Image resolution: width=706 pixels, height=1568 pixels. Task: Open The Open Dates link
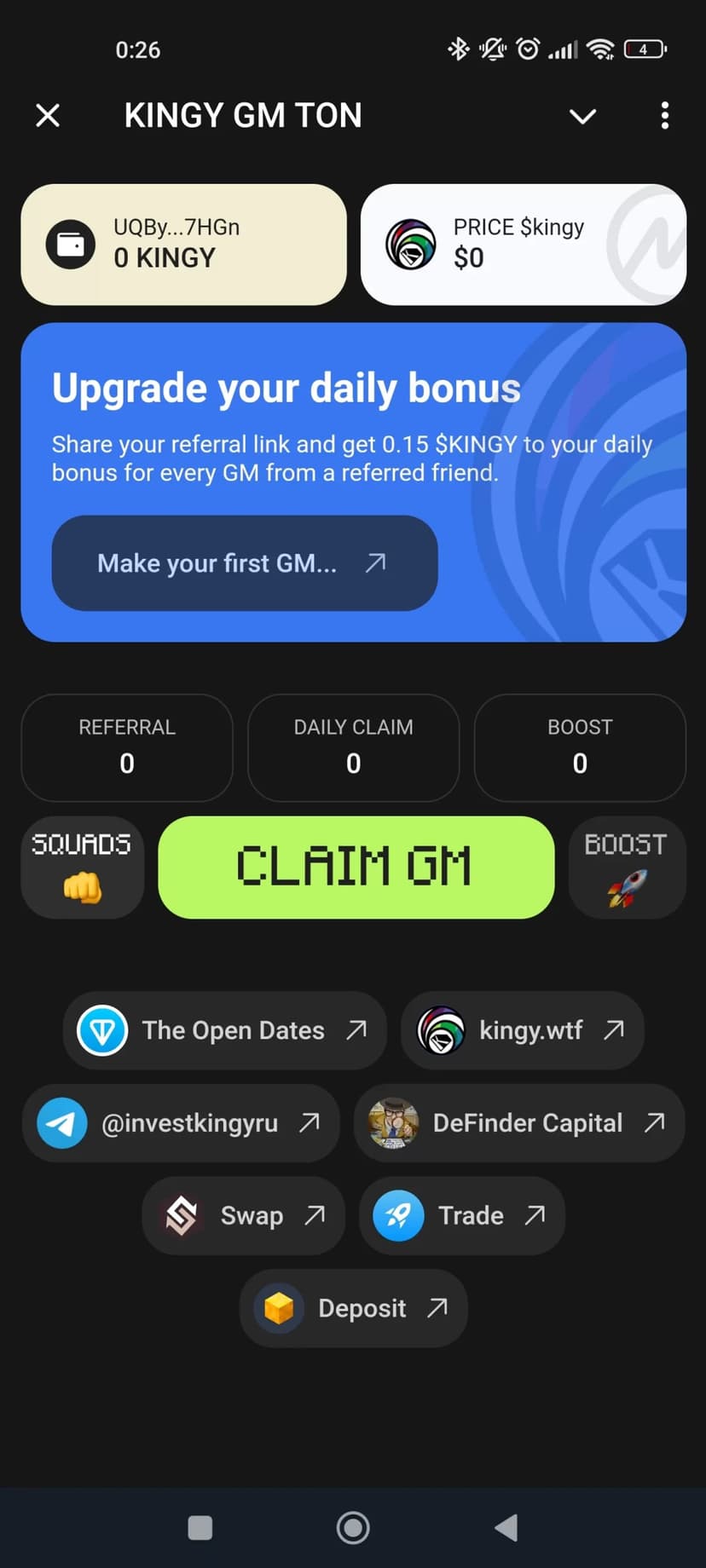224,1030
